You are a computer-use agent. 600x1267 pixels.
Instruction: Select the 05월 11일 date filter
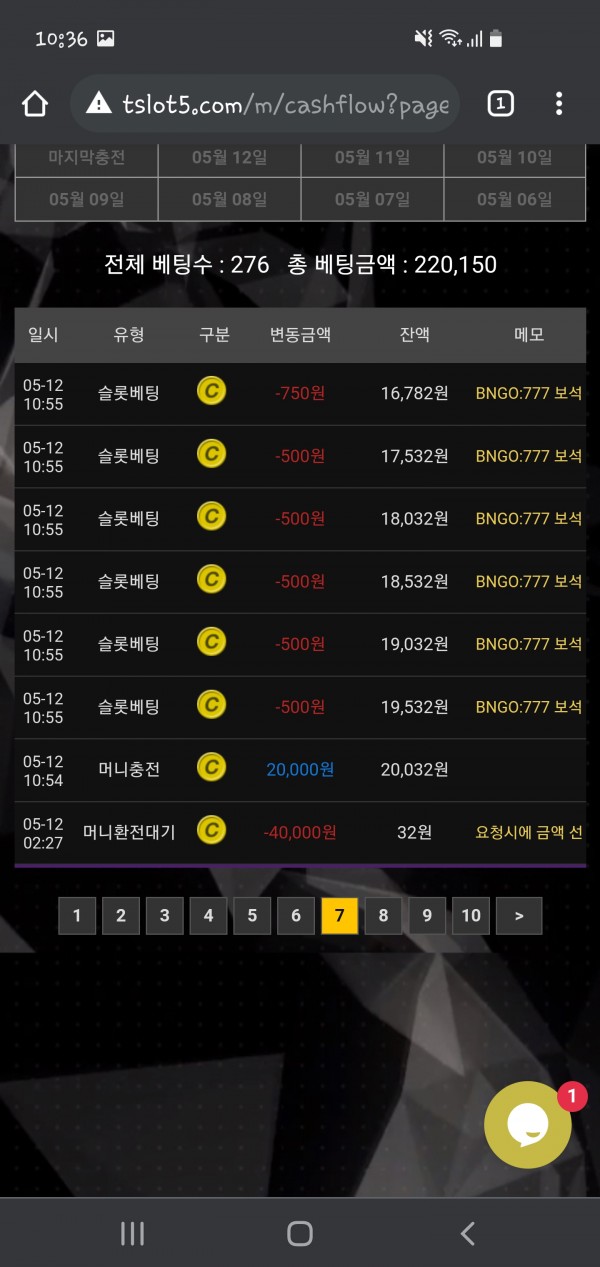pos(372,158)
